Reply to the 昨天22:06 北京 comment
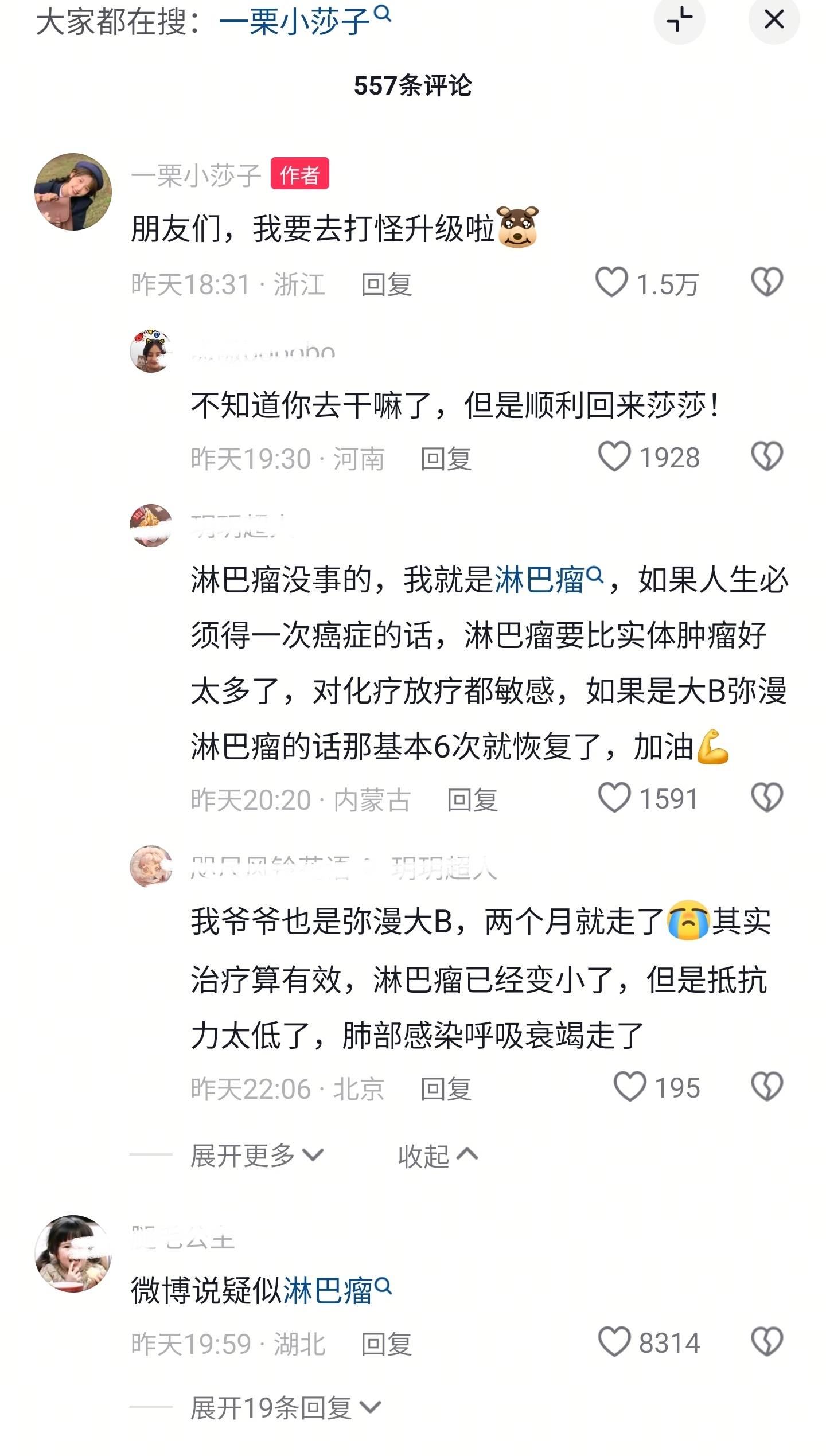 point(446,1089)
